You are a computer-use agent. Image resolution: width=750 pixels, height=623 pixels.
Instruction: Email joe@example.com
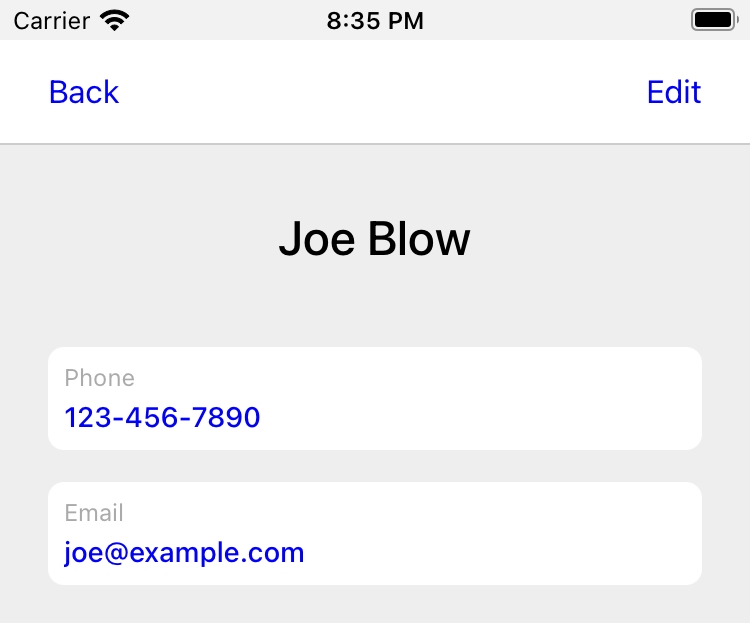[x=184, y=552]
